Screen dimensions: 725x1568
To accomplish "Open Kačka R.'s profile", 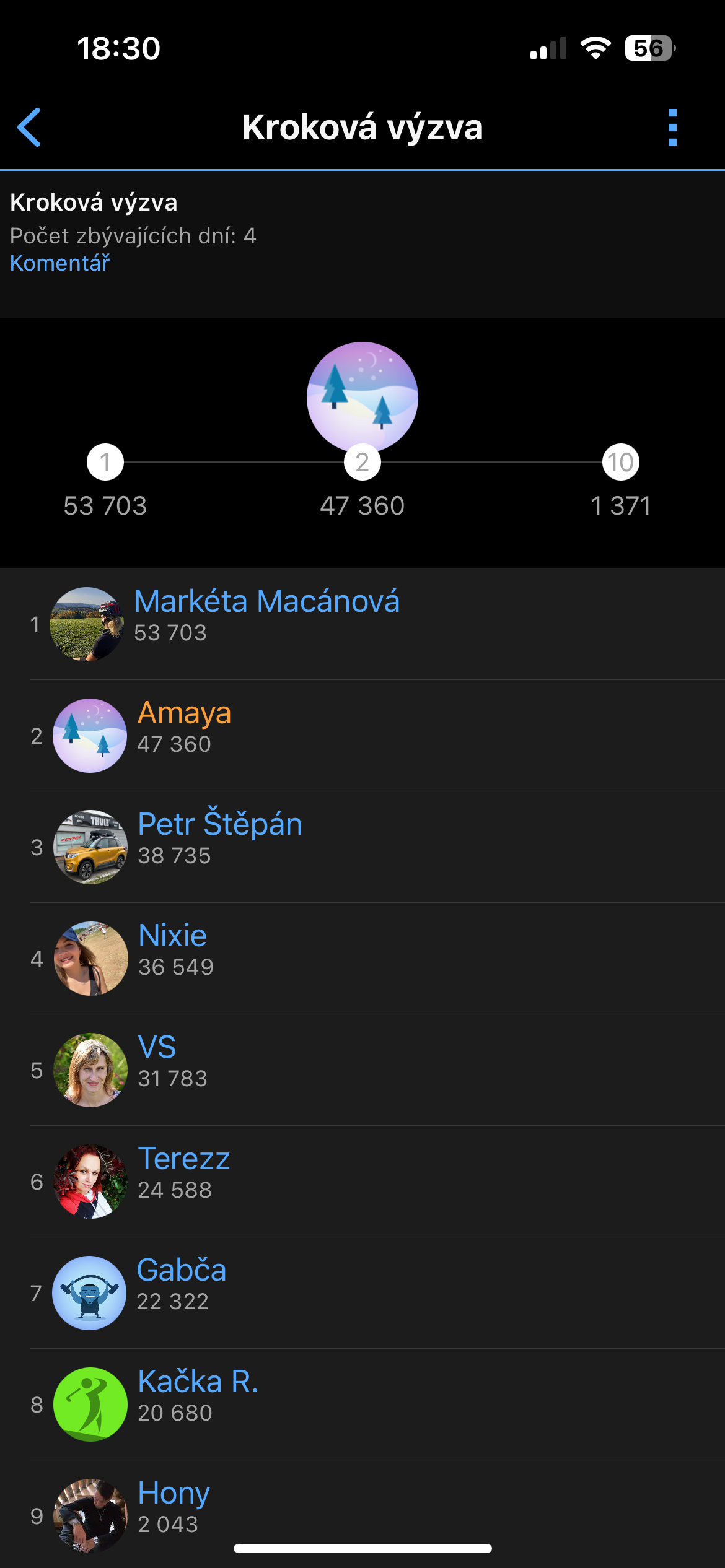I will (x=198, y=1382).
